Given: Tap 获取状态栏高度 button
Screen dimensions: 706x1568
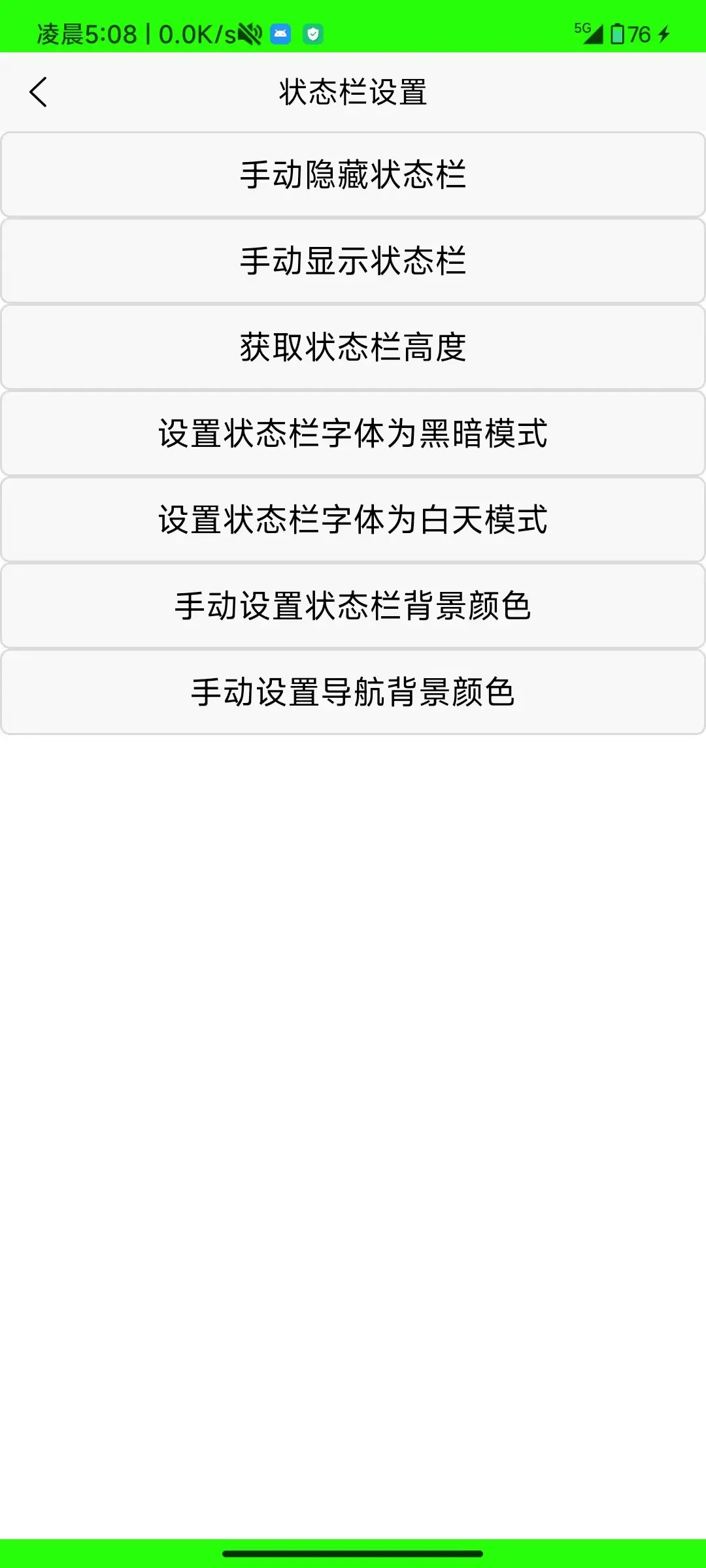Looking at the screenshot, I should [353, 347].
